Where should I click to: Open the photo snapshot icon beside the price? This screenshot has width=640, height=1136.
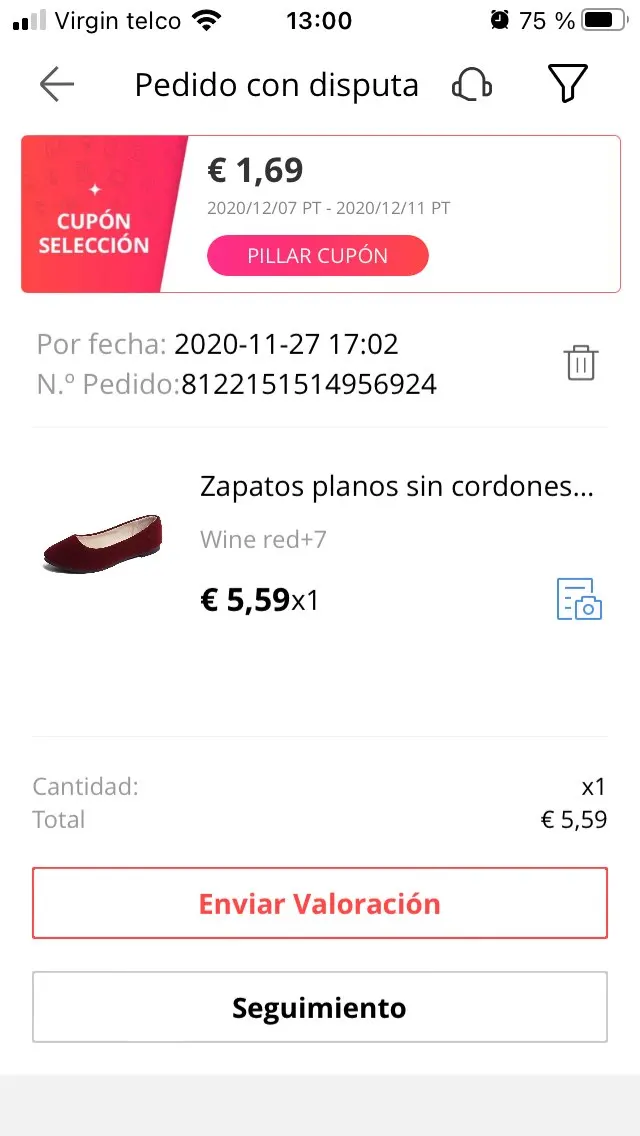(x=579, y=599)
